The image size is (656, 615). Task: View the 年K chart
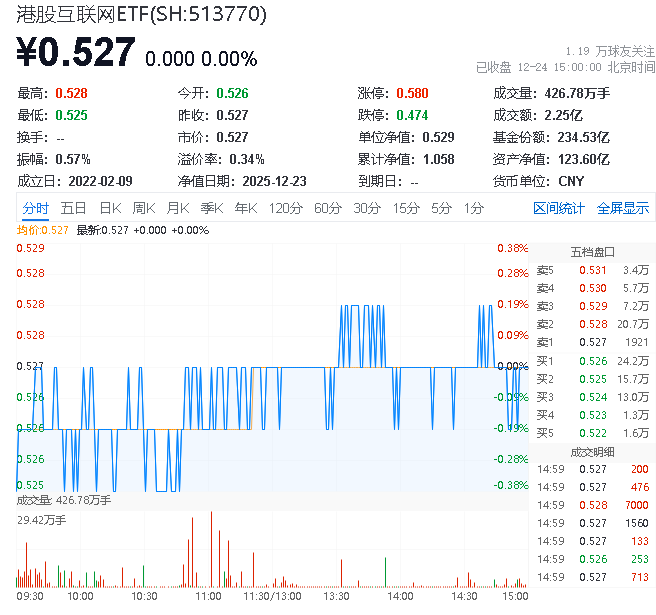pyautogui.click(x=245, y=208)
